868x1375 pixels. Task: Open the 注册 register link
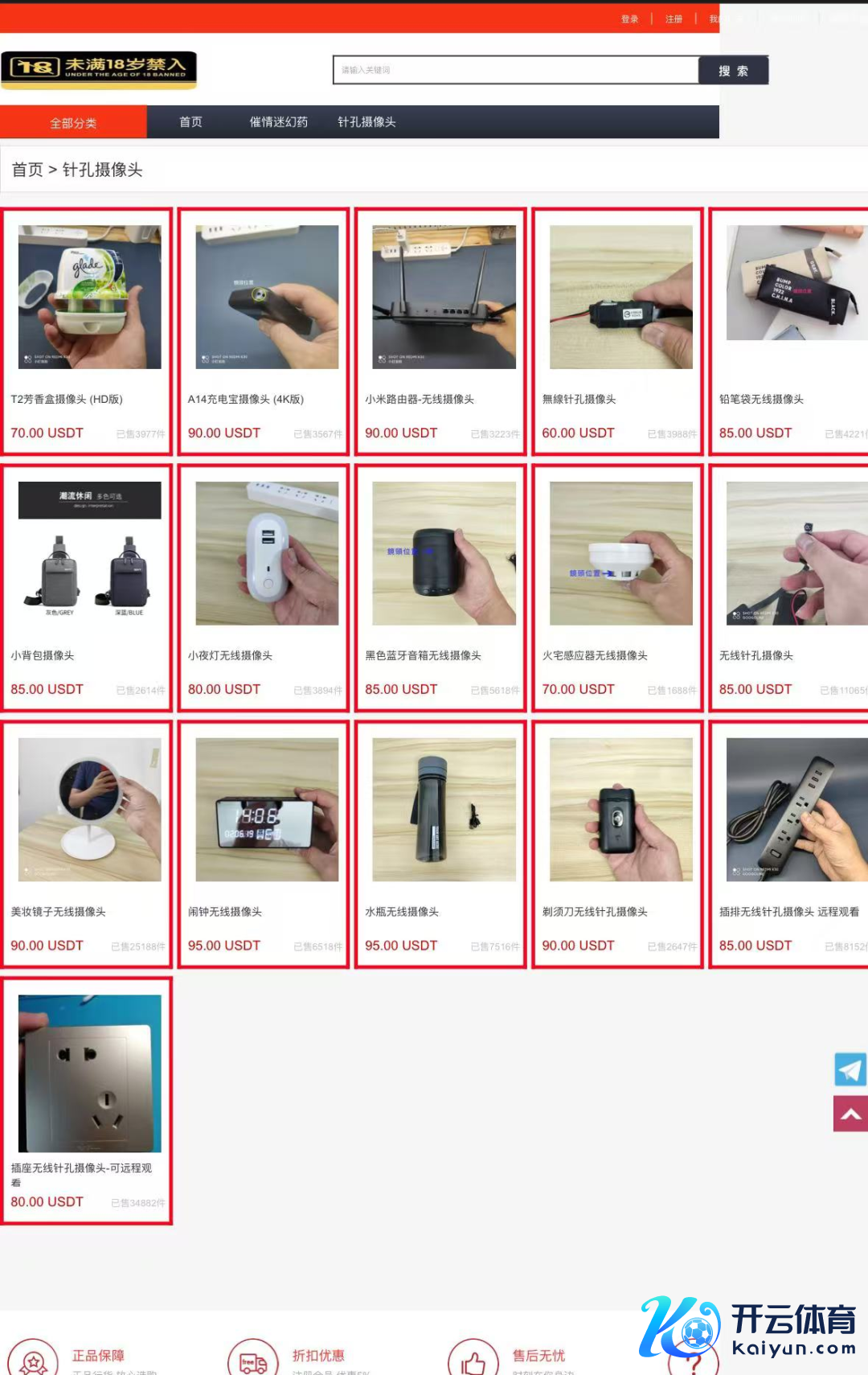tap(674, 19)
